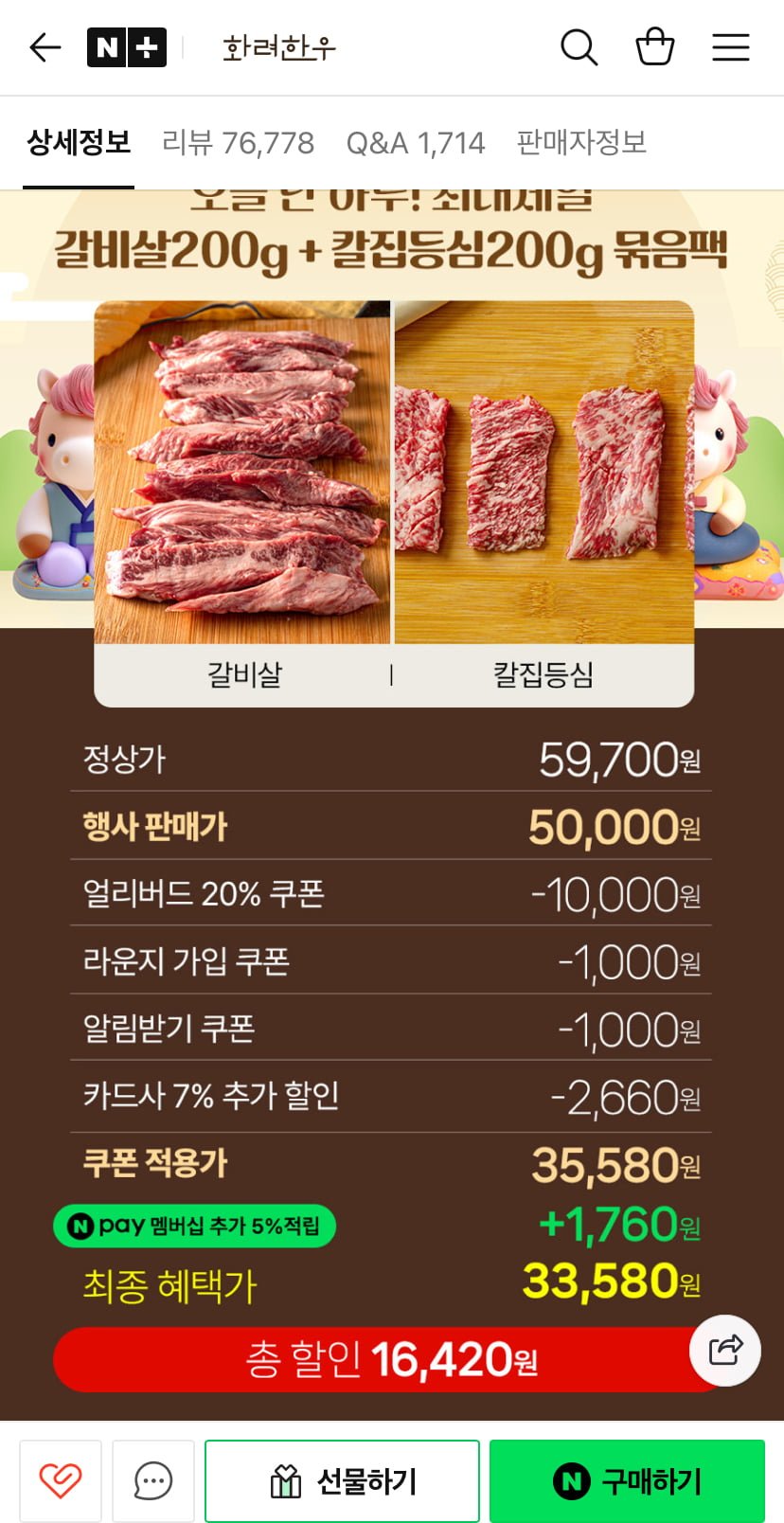The image size is (784, 1523).
Task: Tap the Npay membership badge
Action: coord(194,1226)
